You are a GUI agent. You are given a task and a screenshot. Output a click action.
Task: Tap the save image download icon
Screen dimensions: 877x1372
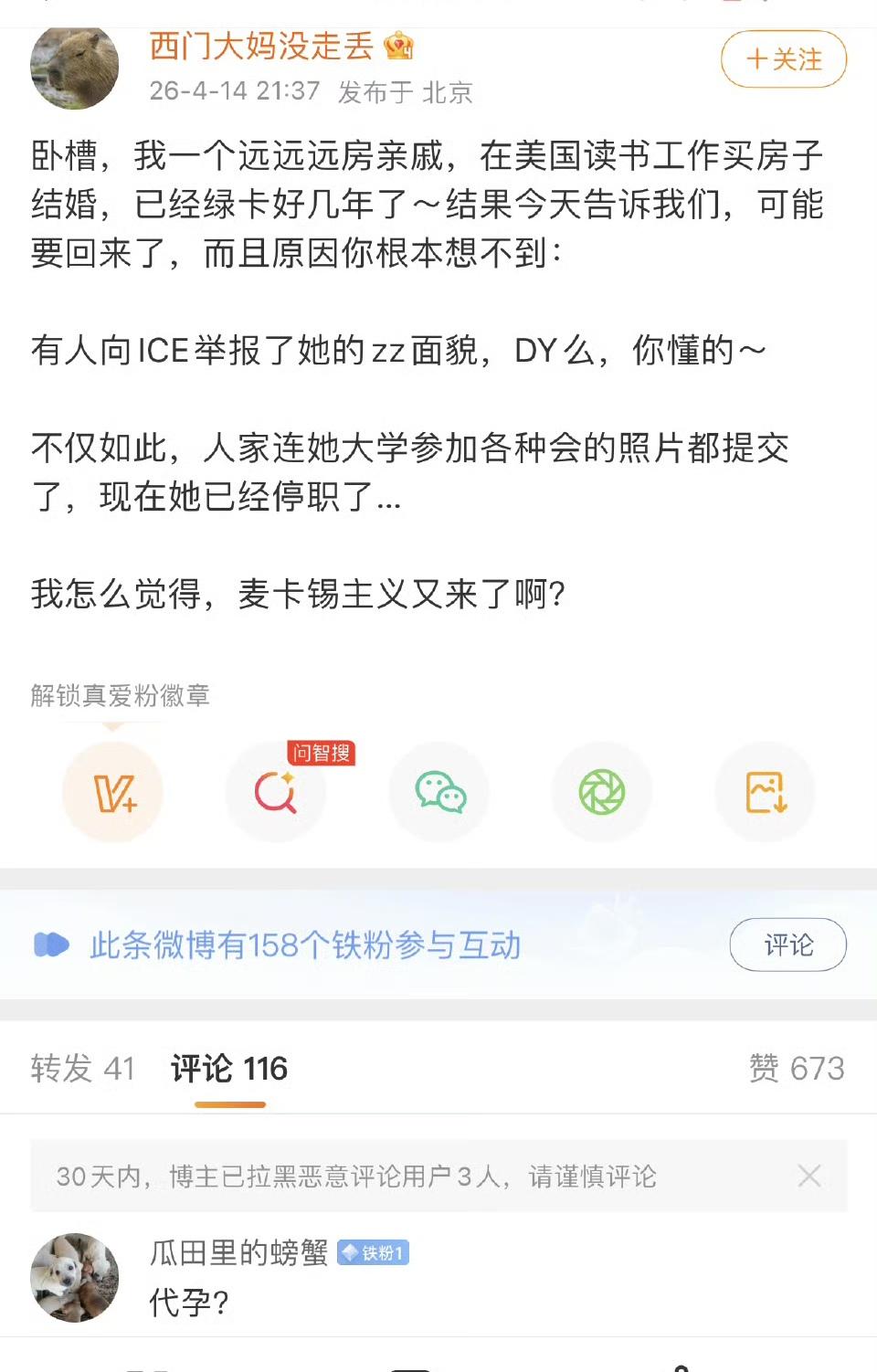[765, 793]
